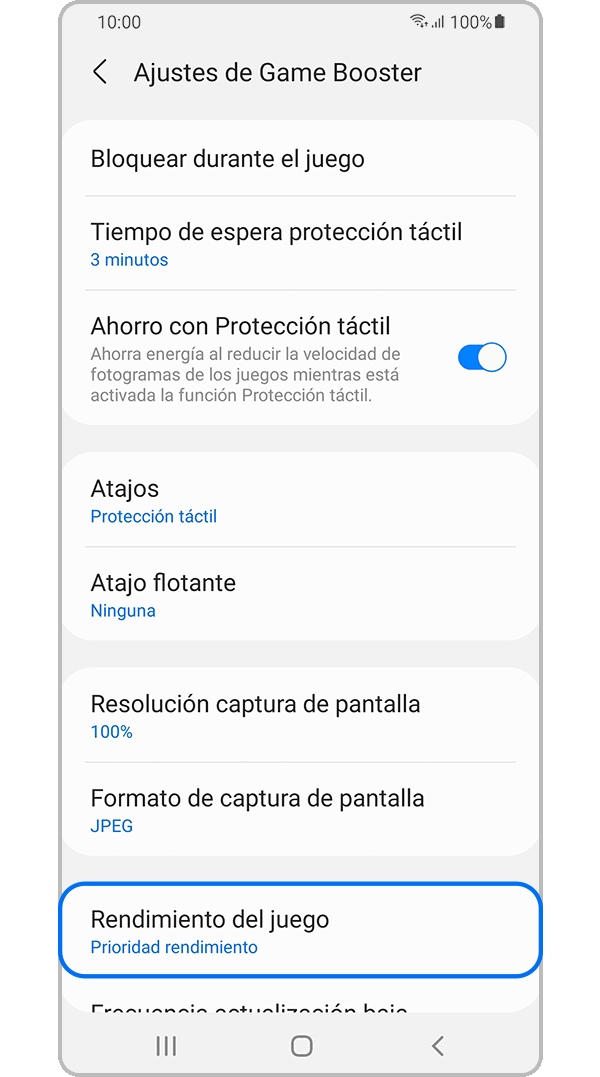This screenshot has height=1077, width=600.
Task: Disable Ahorro con Protección táctil switch
Action: coord(482,357)
